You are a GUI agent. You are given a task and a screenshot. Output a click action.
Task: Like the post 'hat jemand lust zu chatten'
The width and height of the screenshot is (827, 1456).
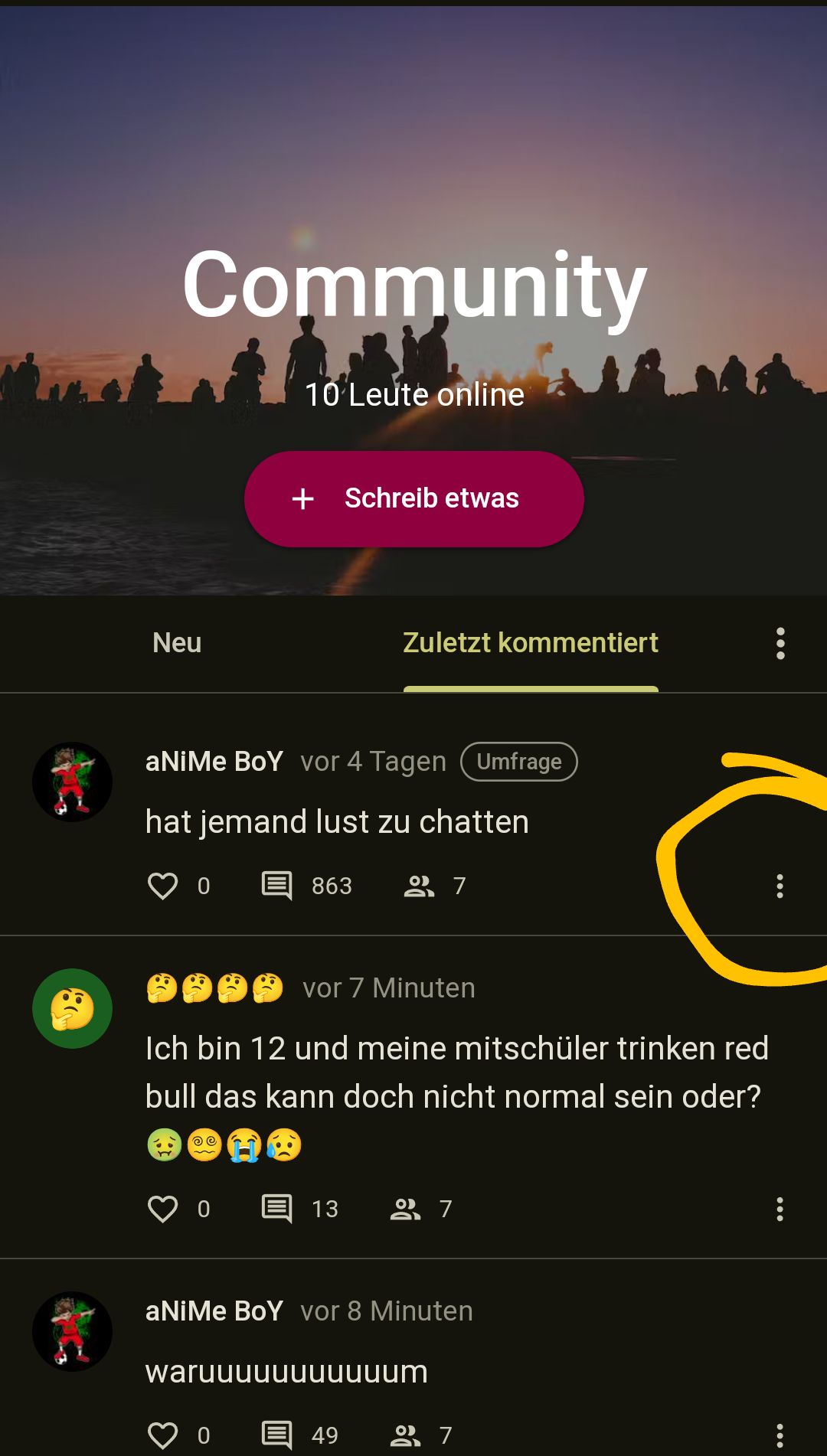point(162,886)
